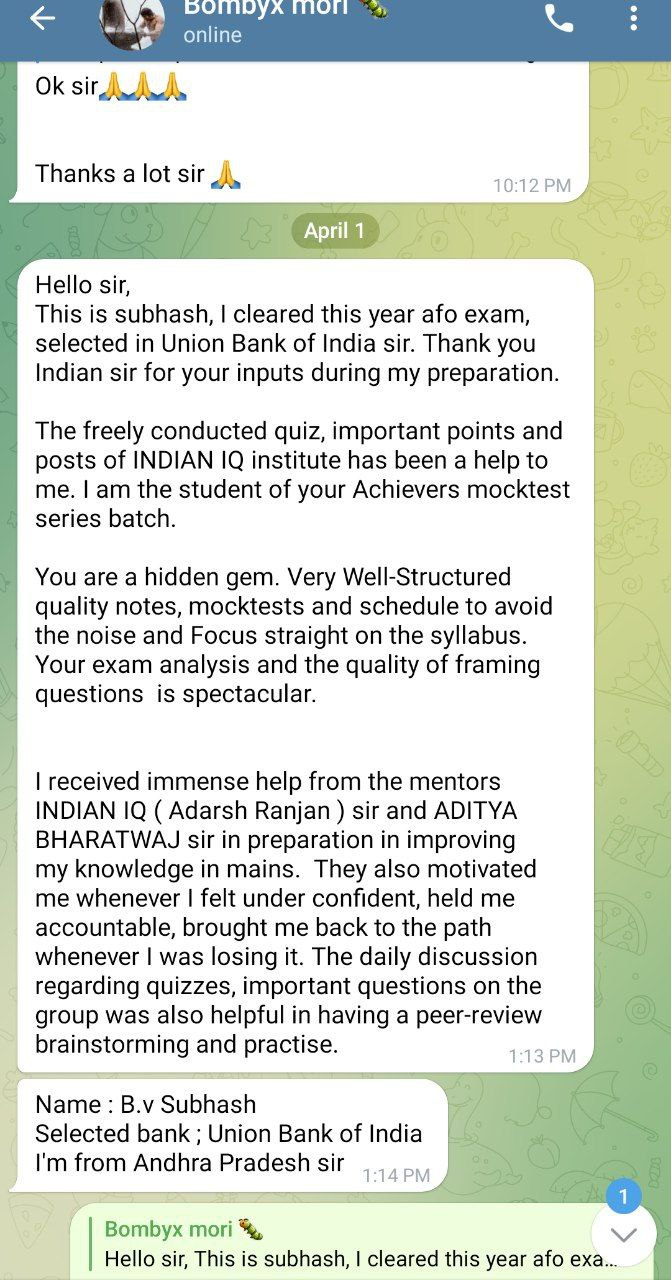Image resolution: width=671 pixels, height=1280 pixels.
Task: Start a voice call with Bombyx mori
Action: pos(559,18)
